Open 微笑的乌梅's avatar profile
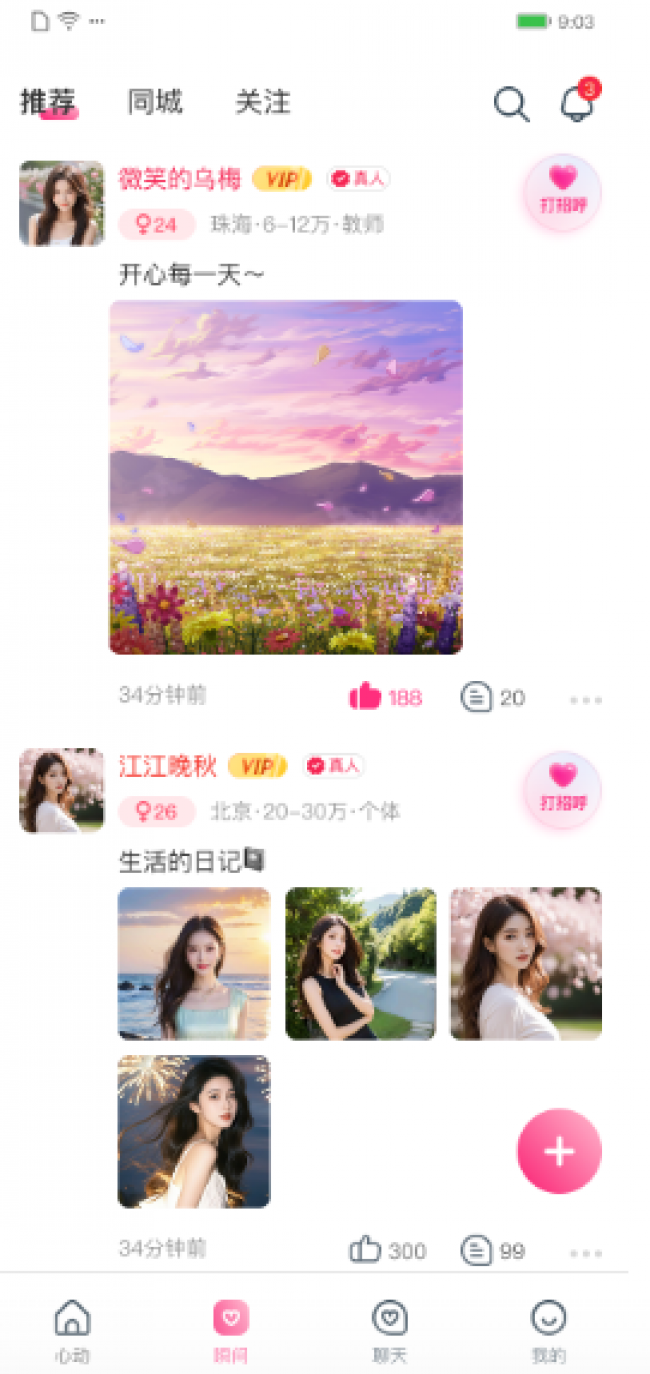The width and height of the screenshot is (650, 1374). point(61,203)
